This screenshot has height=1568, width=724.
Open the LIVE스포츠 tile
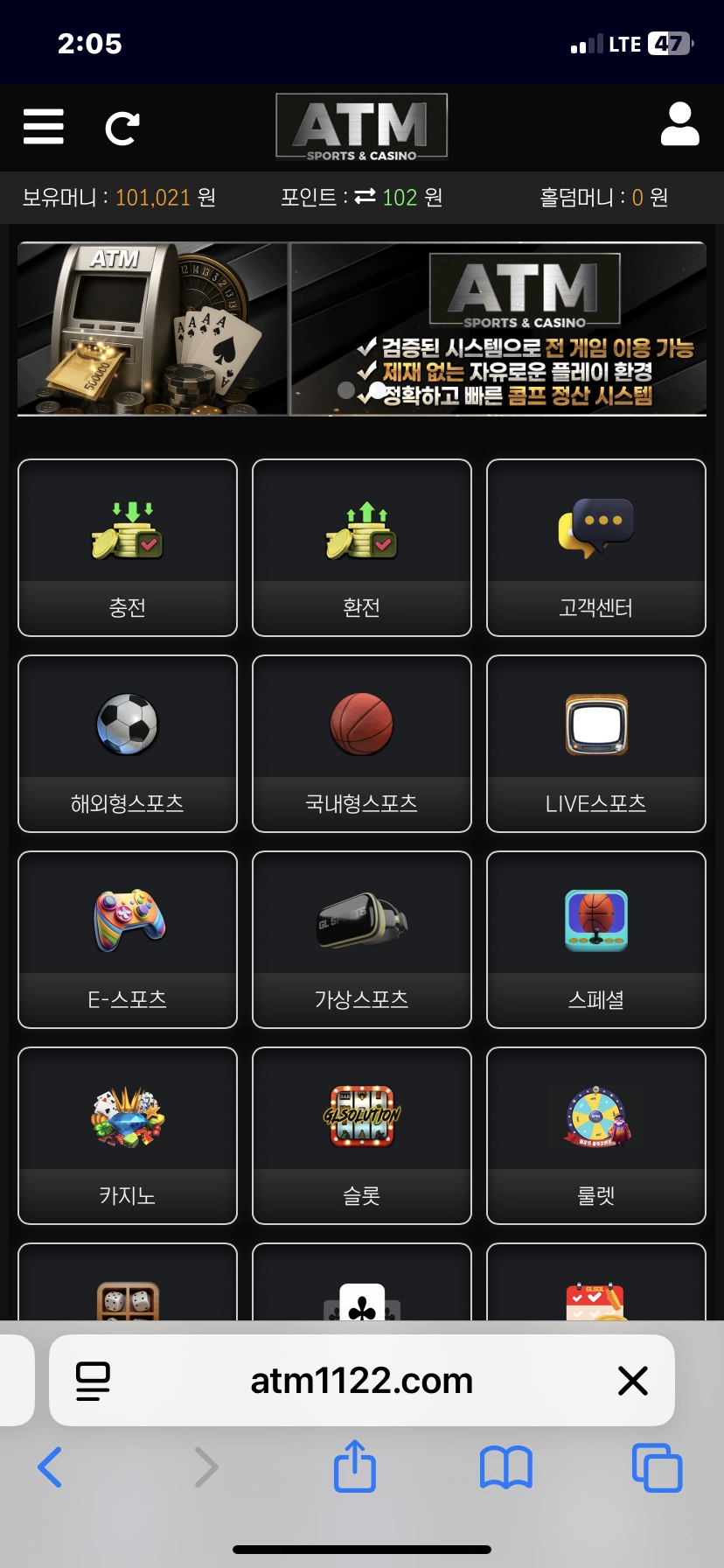pyautogui.click(x=596, y=743)
